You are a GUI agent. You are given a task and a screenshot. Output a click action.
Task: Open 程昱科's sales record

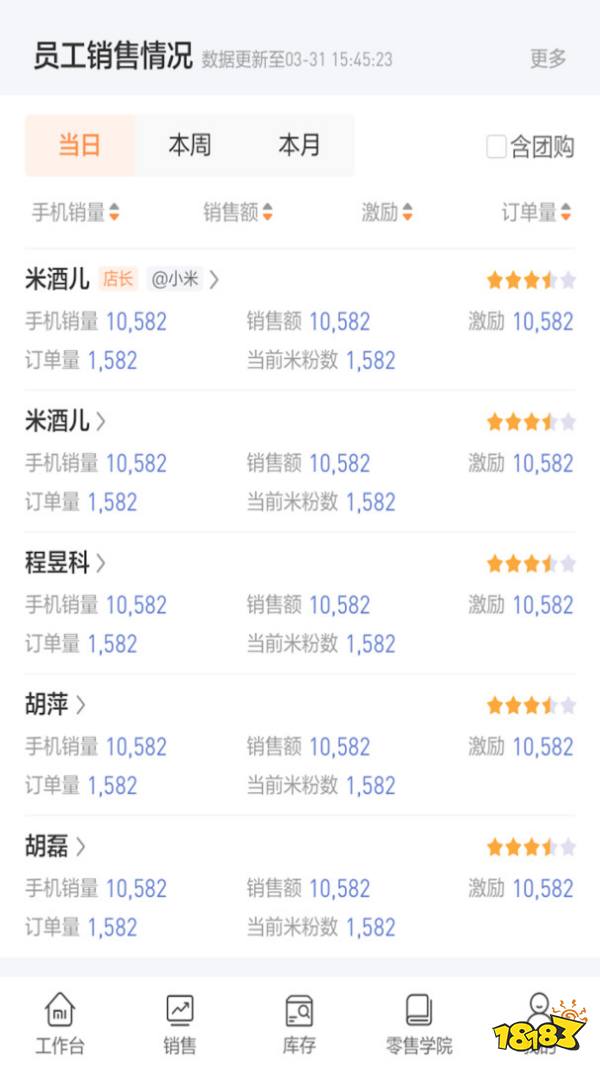pos(65,563)
